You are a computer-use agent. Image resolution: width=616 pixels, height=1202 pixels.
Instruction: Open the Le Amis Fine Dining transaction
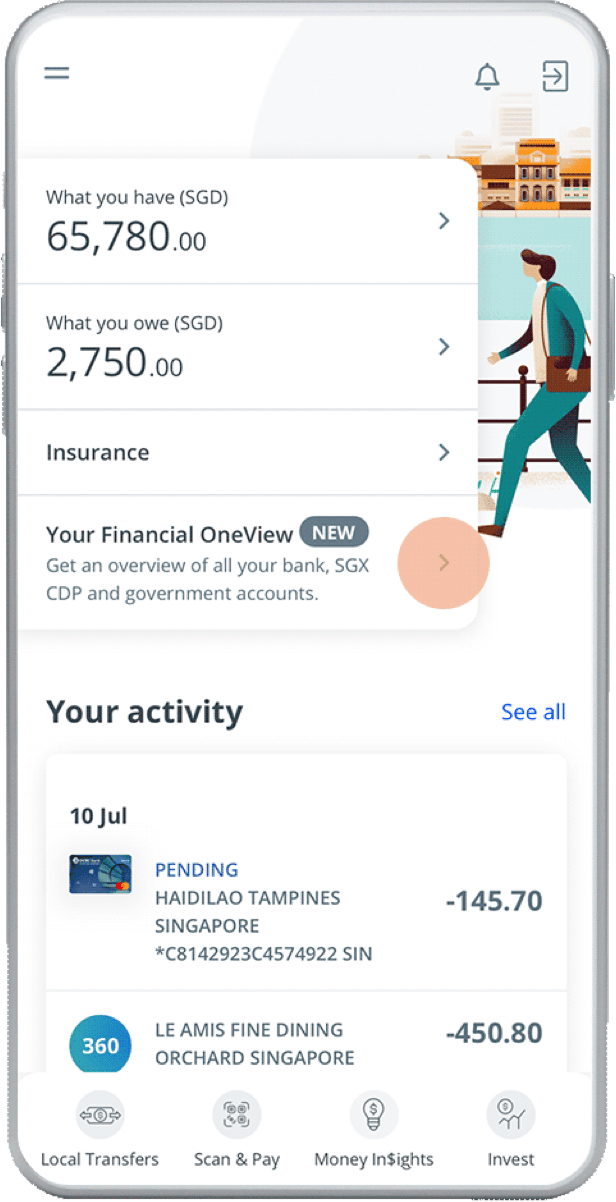coord(306,1043)
